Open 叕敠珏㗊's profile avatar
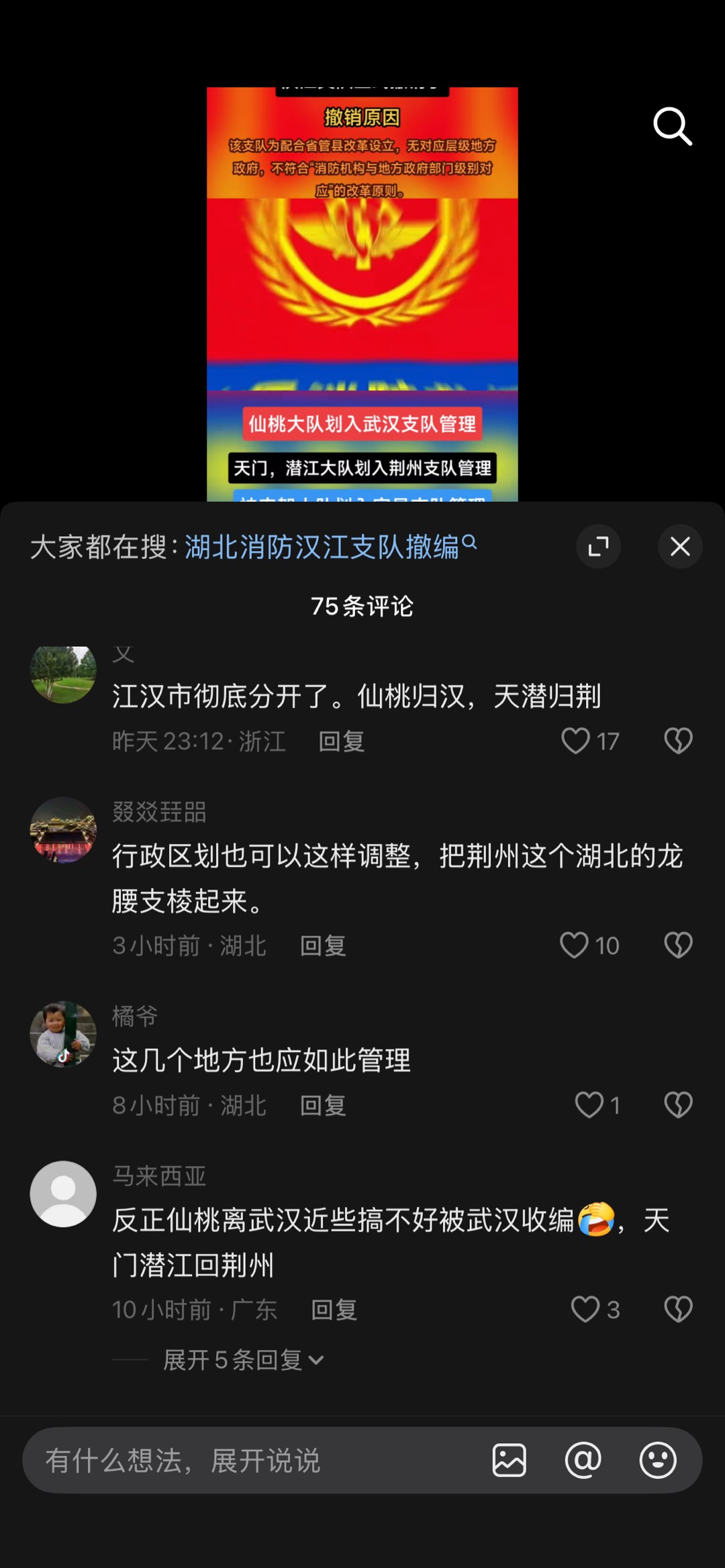725x1568 pixels. (x=63, y=830)
